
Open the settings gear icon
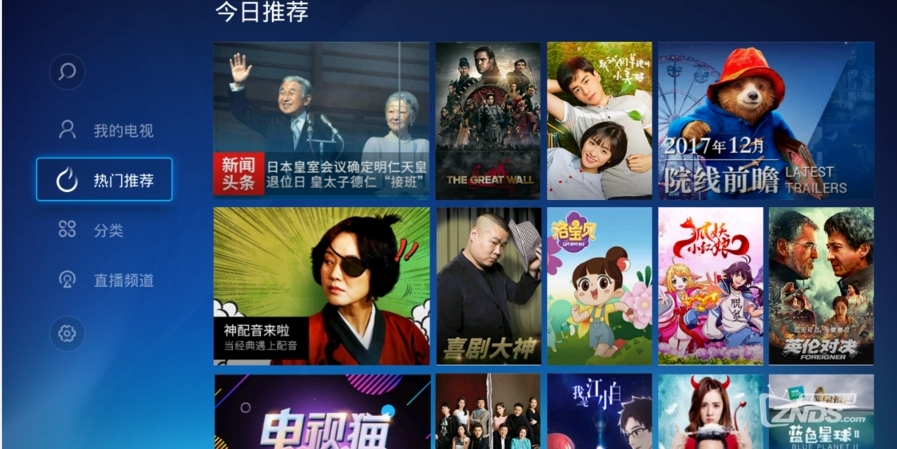point(67,333)
